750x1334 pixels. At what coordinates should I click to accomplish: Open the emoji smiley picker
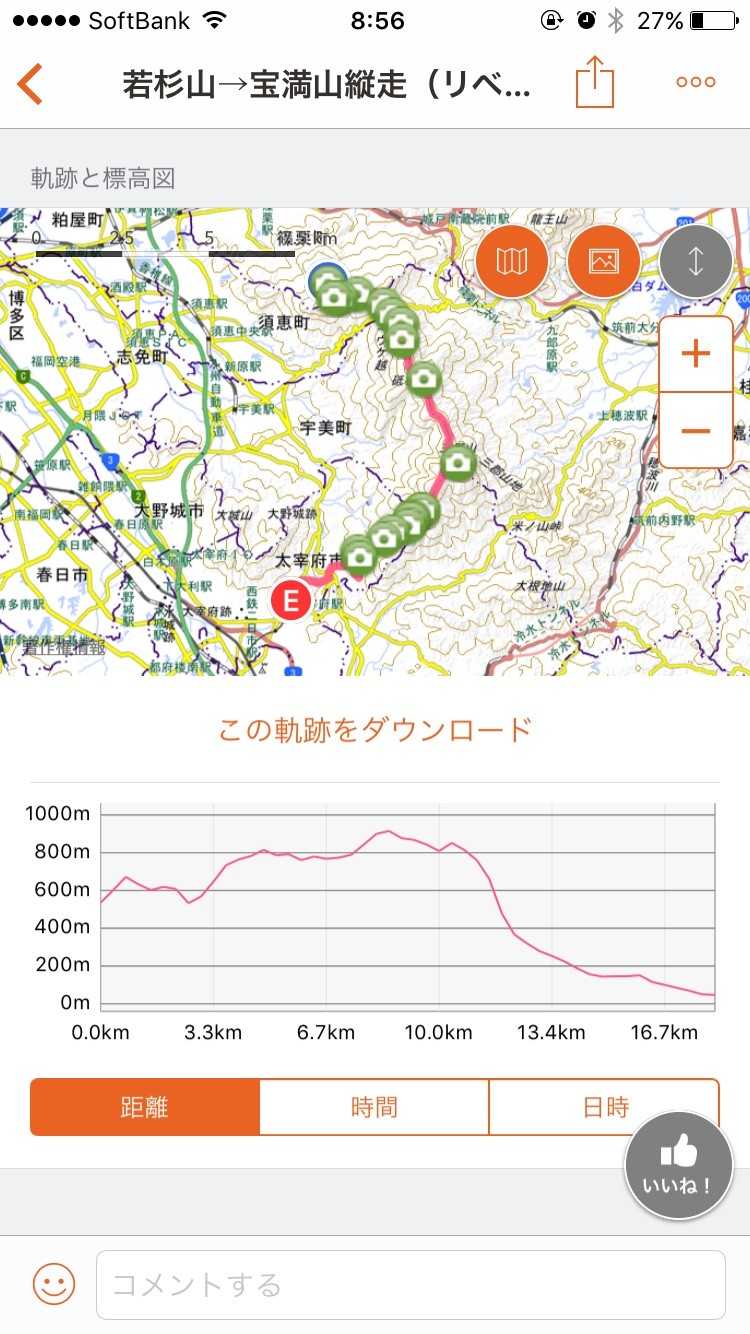click(x=54, y=1284)
